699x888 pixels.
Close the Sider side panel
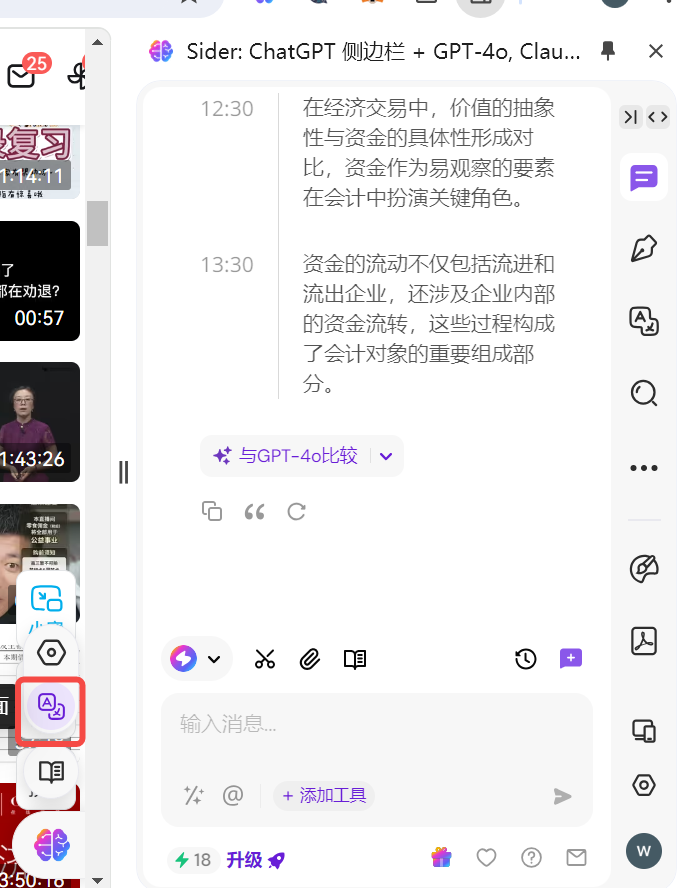coord(656,51)
